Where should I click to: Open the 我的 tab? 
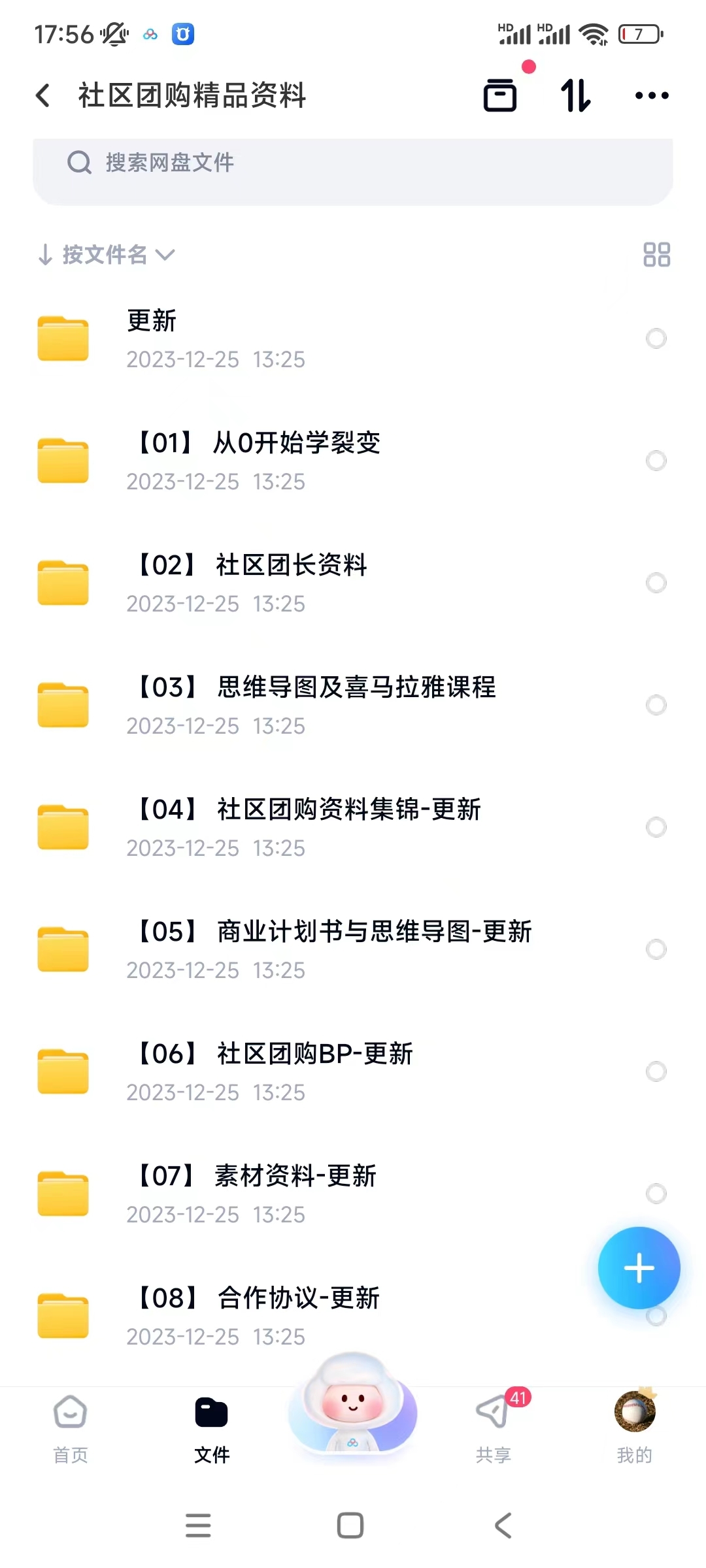(635, 1429)
